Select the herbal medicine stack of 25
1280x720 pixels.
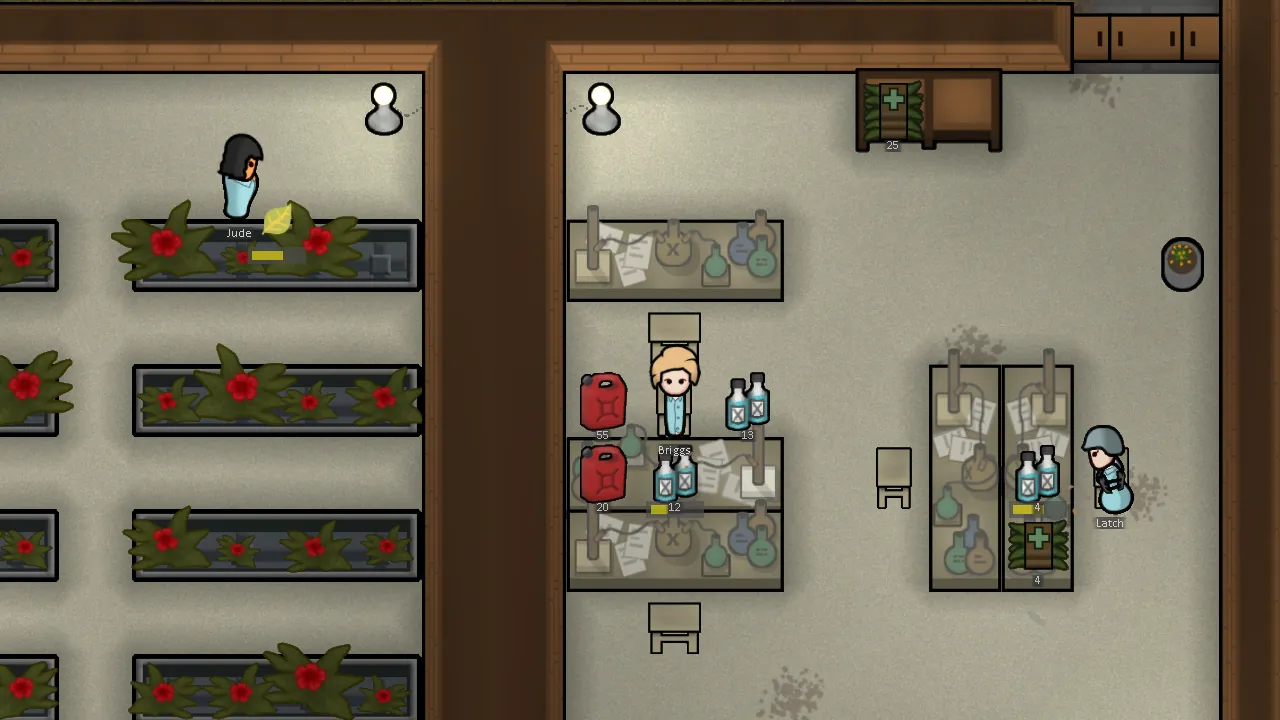(x=892, y=111)
